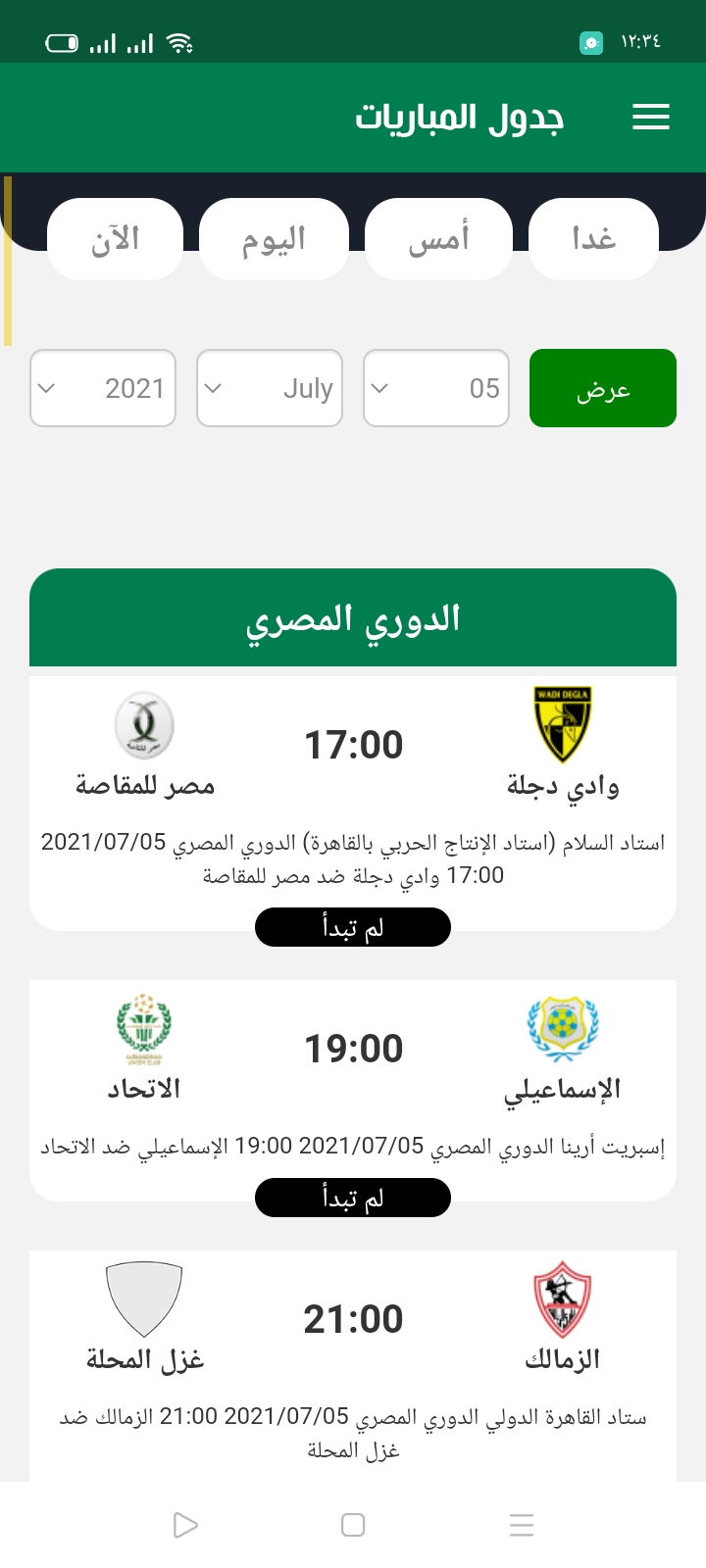Show matches playing الآن (now)
Screen dimensions: 706x1568
116,239
